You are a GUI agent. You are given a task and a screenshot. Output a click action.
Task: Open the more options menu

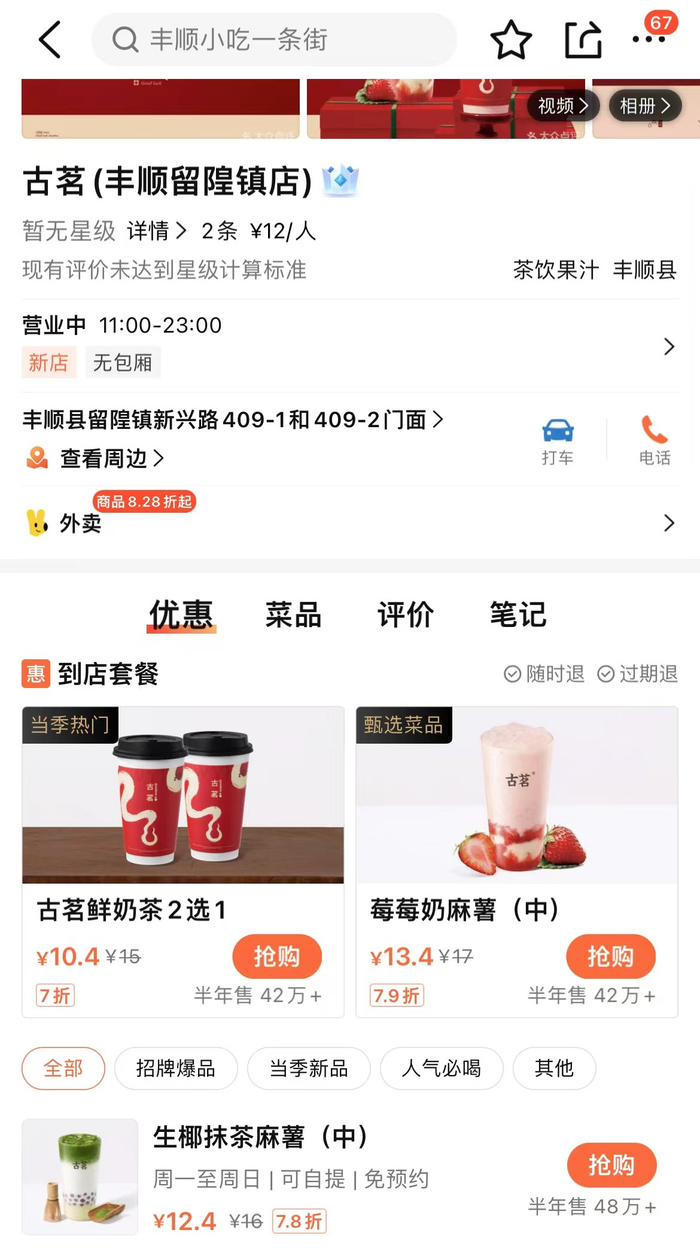[648, 38]
